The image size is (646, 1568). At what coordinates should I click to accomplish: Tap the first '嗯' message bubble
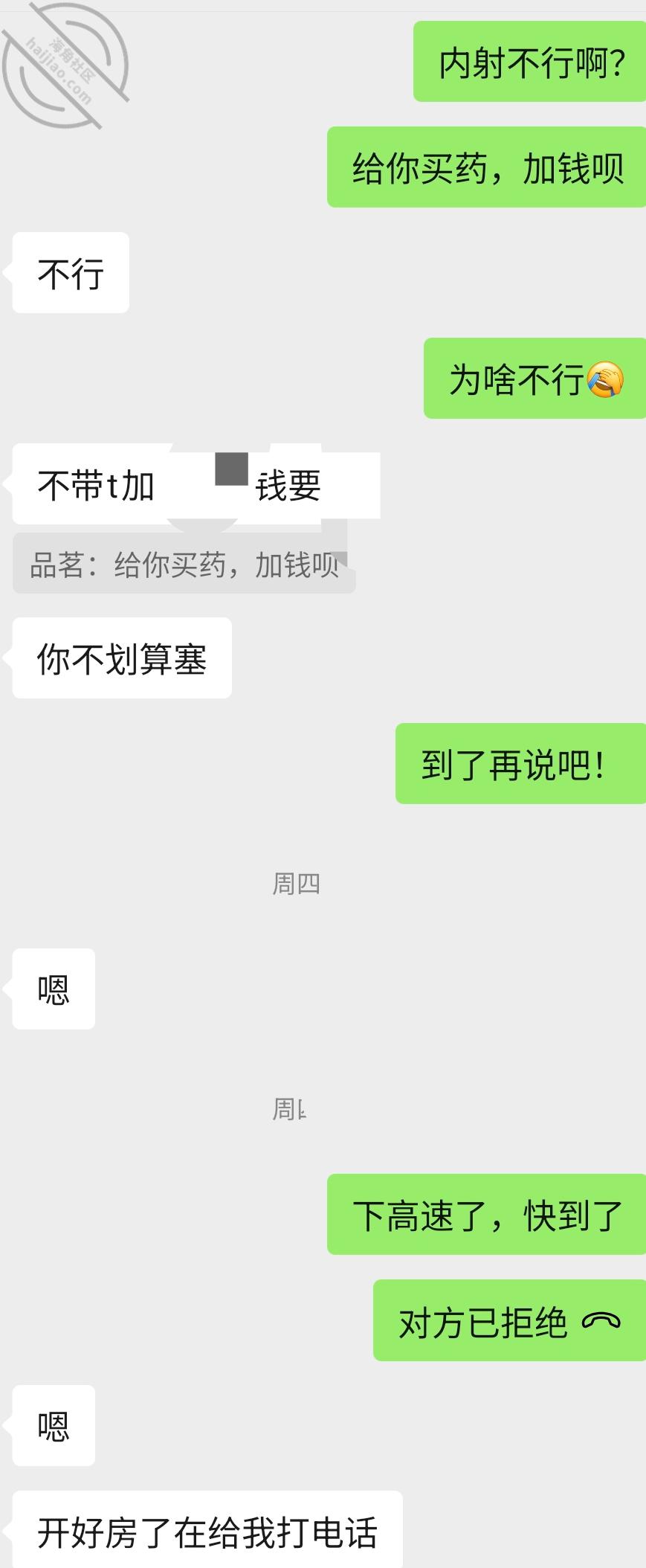click(52, 989)
